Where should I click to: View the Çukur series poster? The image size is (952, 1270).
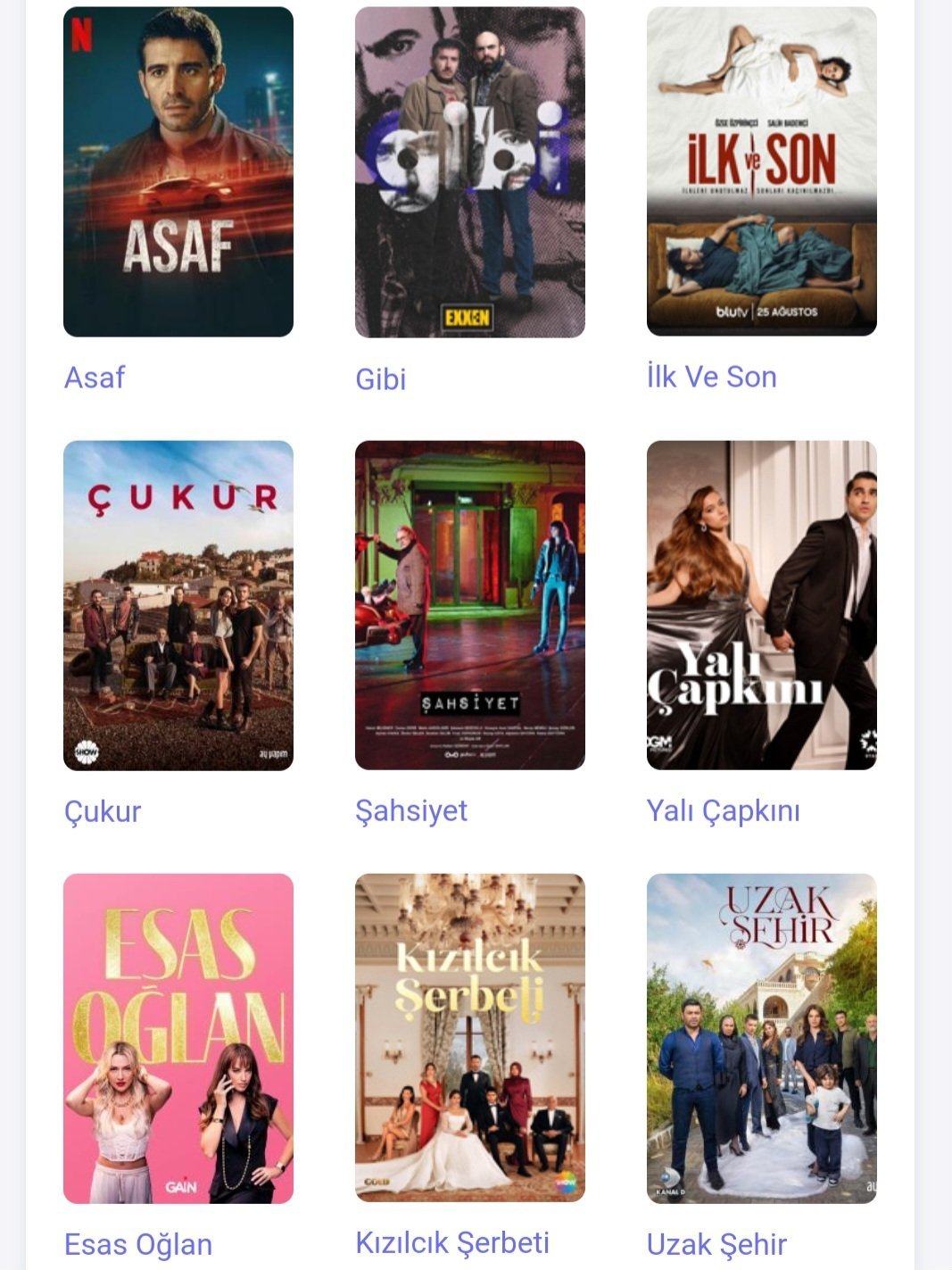pyautogui.click(x=178, y=605)
